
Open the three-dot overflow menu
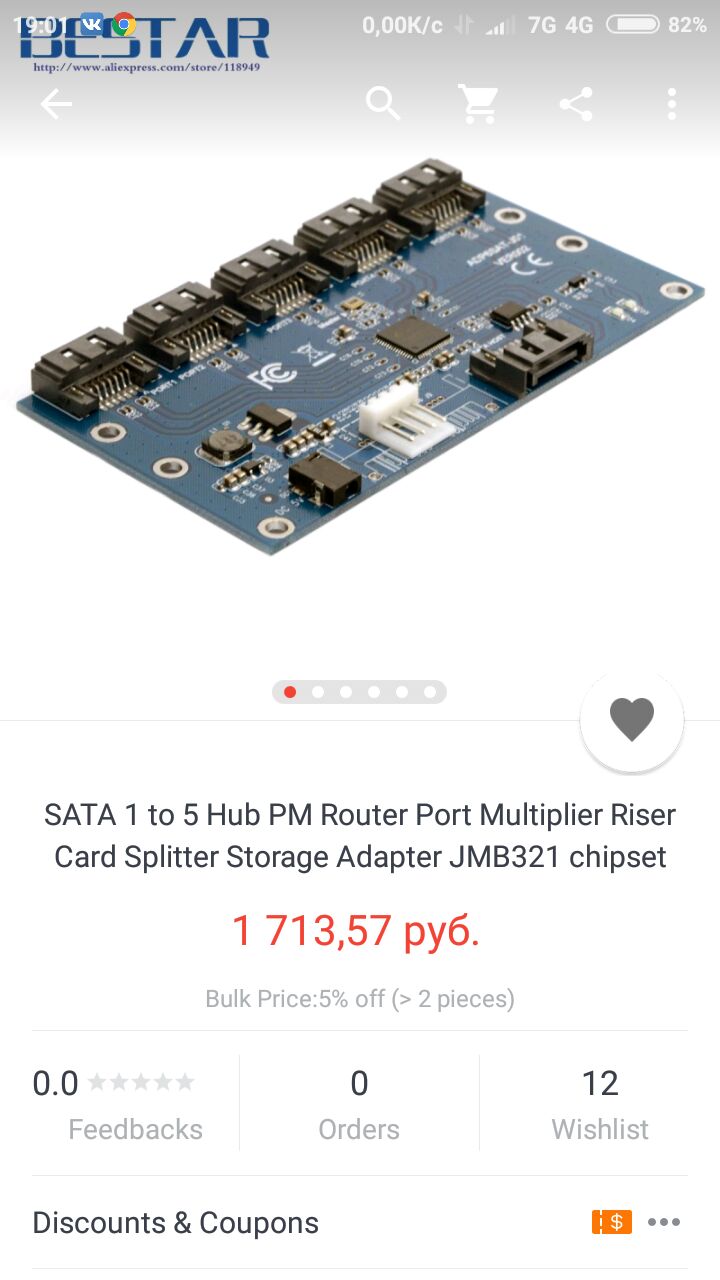(671, 104)
